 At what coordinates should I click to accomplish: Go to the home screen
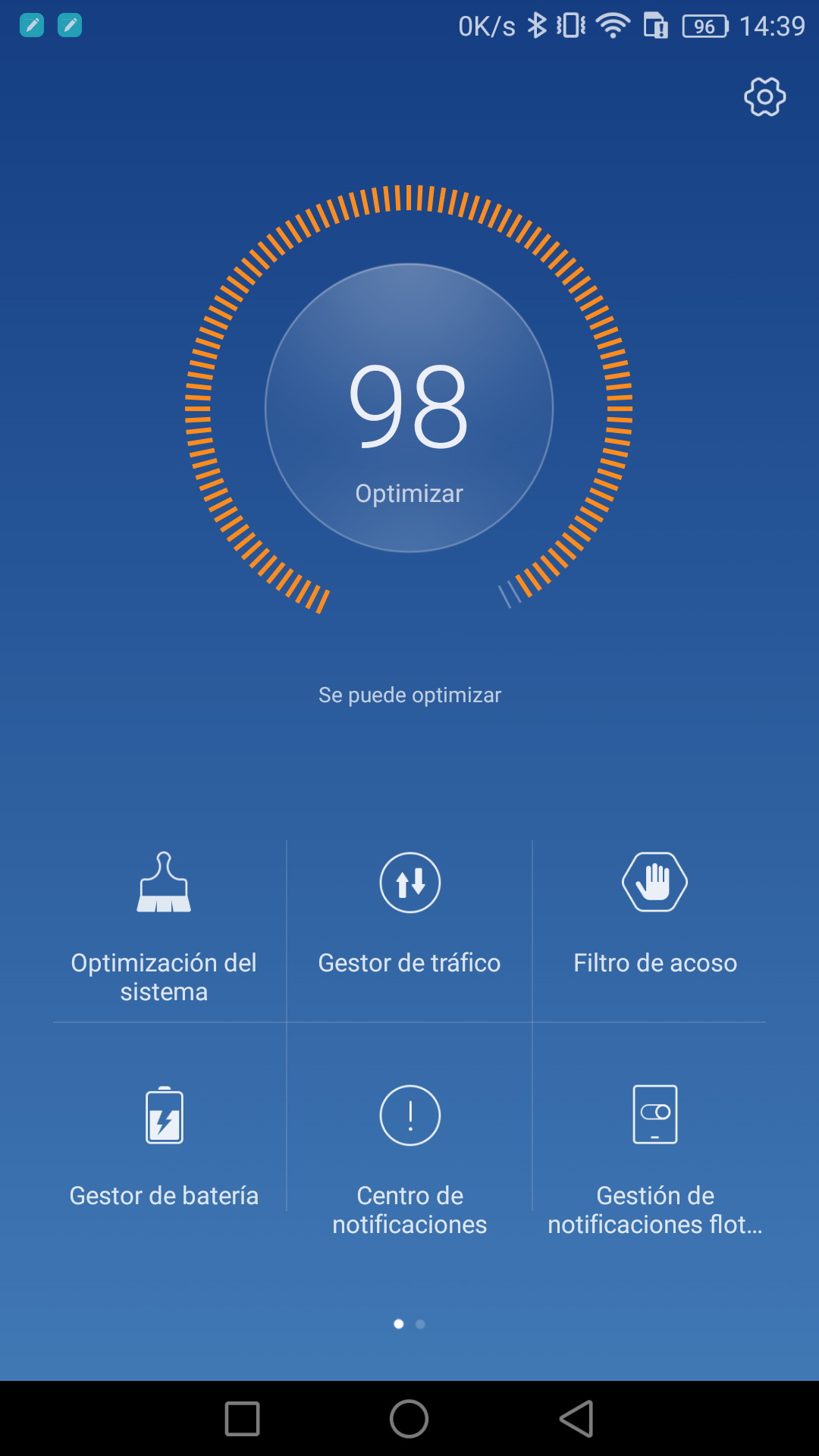tap(409, 1418)
